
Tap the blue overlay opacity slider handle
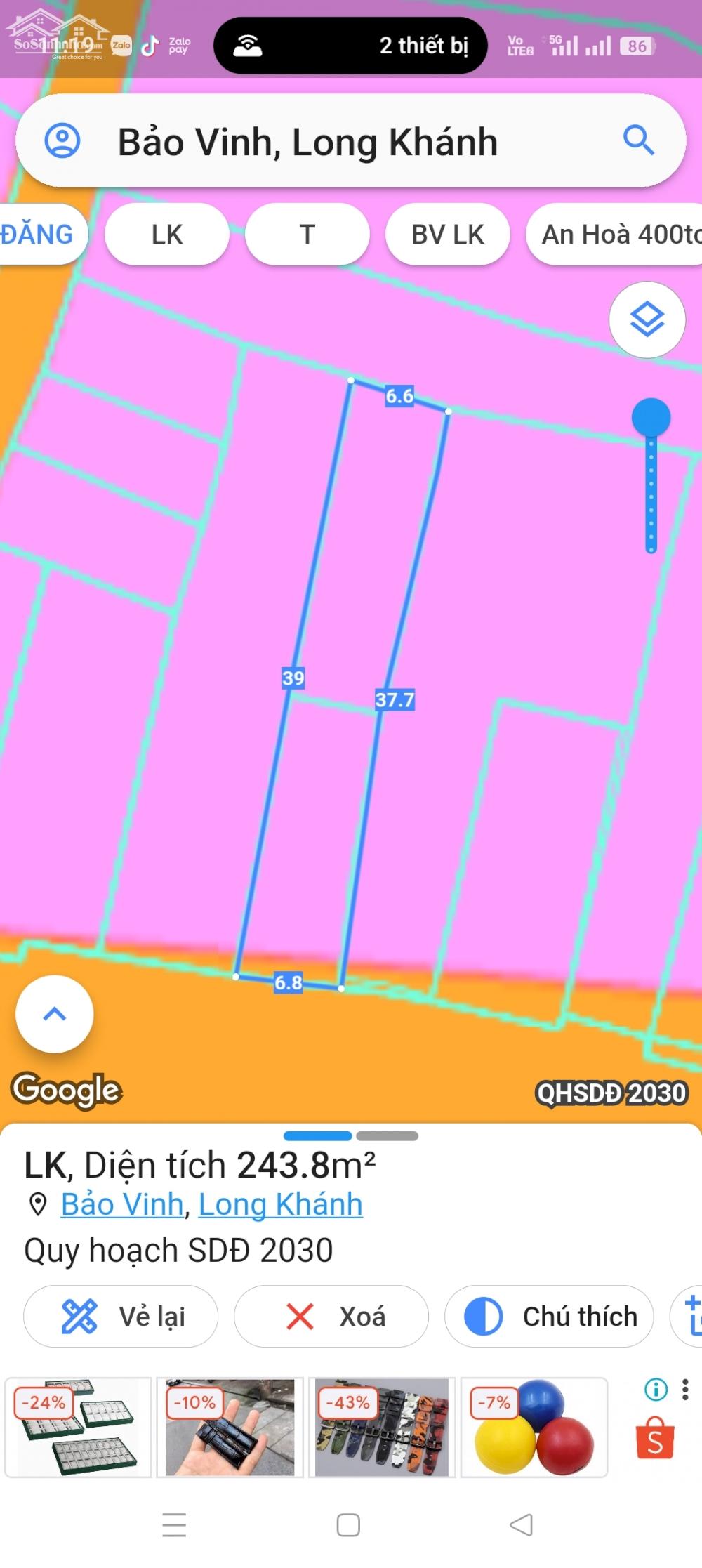pyautogui.click(x=651, y=418)
